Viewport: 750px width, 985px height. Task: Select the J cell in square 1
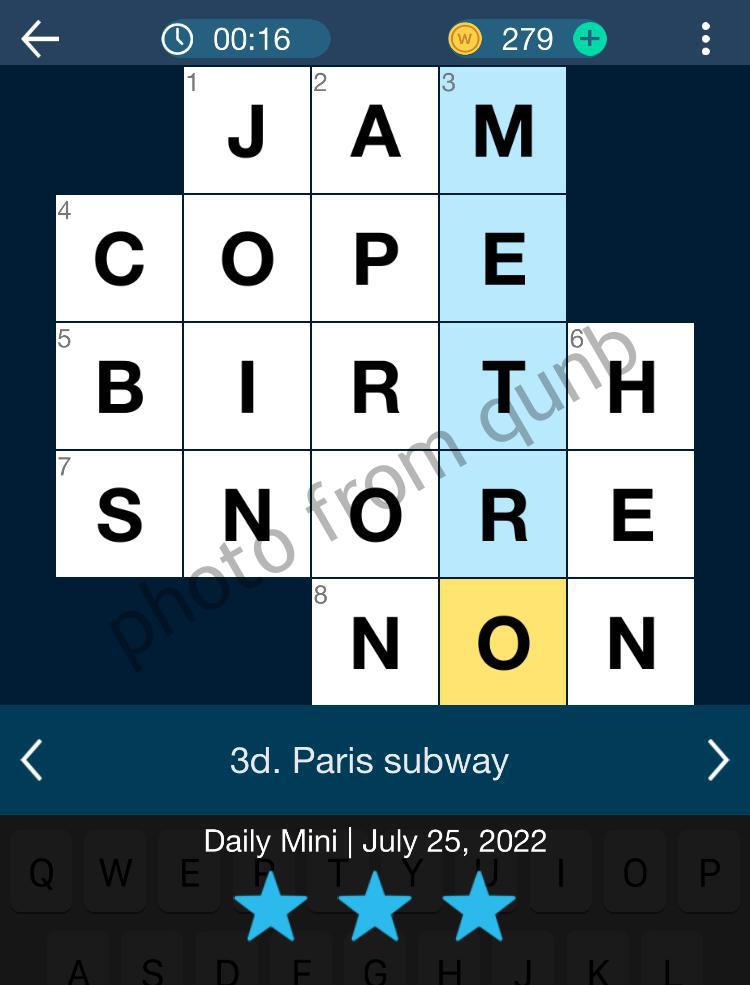pyautogui.click(x=247, y=130)
